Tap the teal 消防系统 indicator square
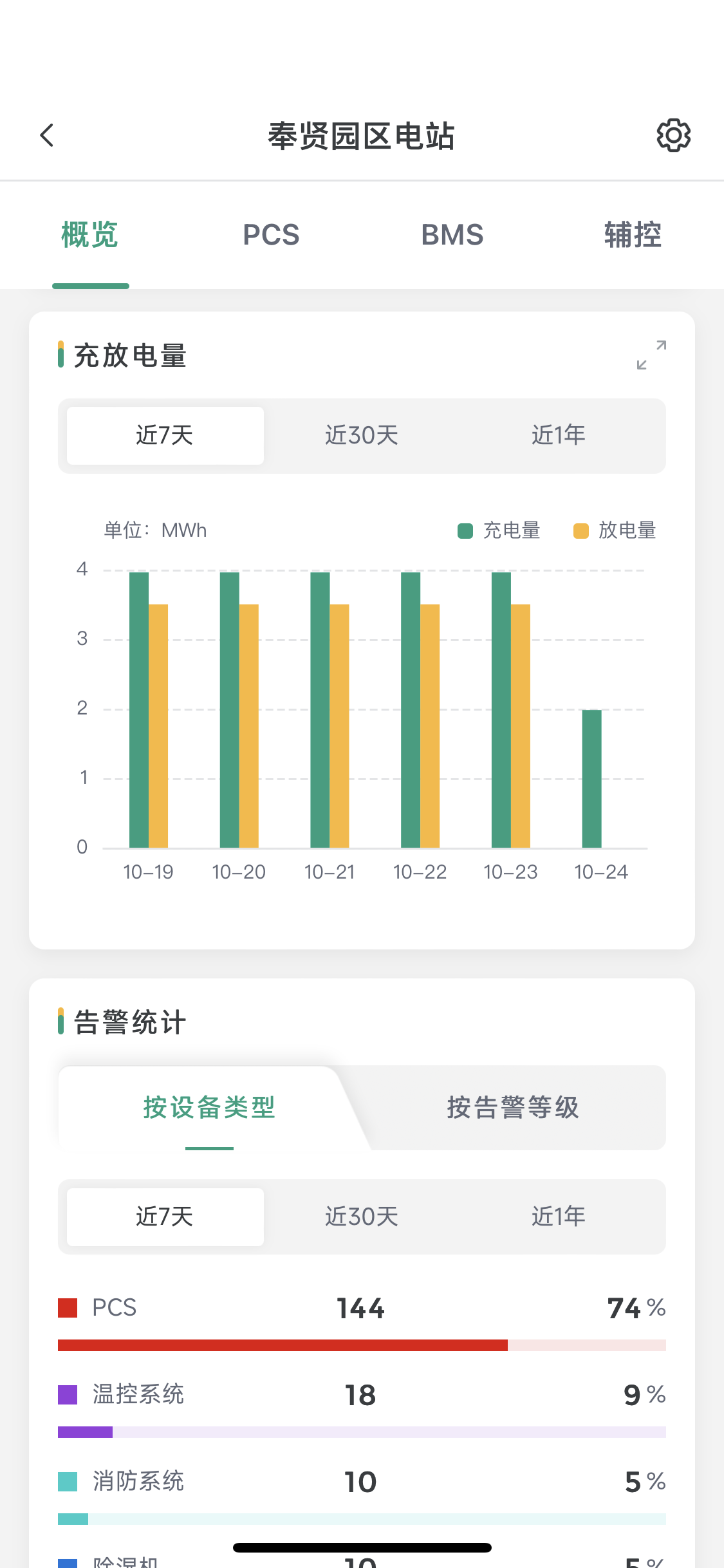 (x=67, y=1481)
